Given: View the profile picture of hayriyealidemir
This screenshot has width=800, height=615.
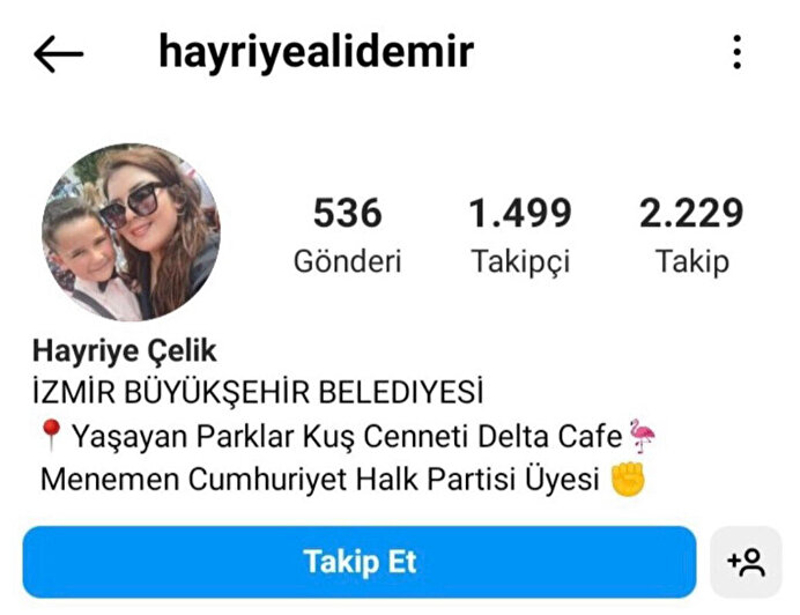Looking at the screenshot, I should point(131,232).
